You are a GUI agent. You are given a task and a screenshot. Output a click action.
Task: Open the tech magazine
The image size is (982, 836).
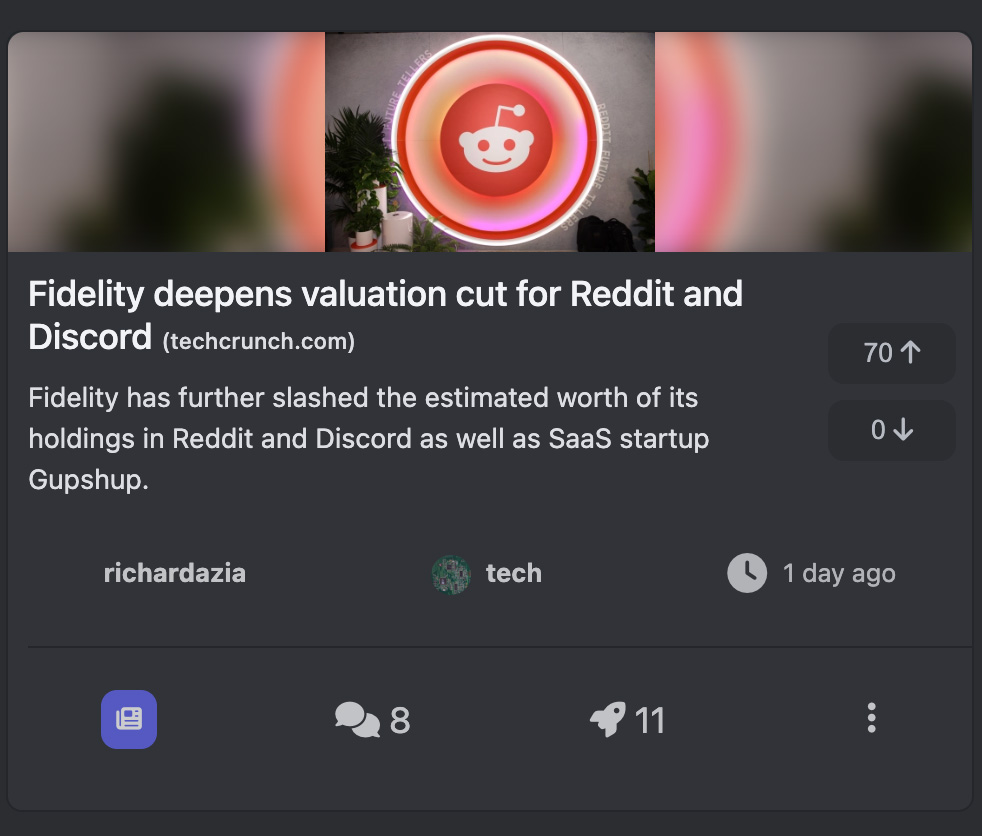click(x=512, y=573)
